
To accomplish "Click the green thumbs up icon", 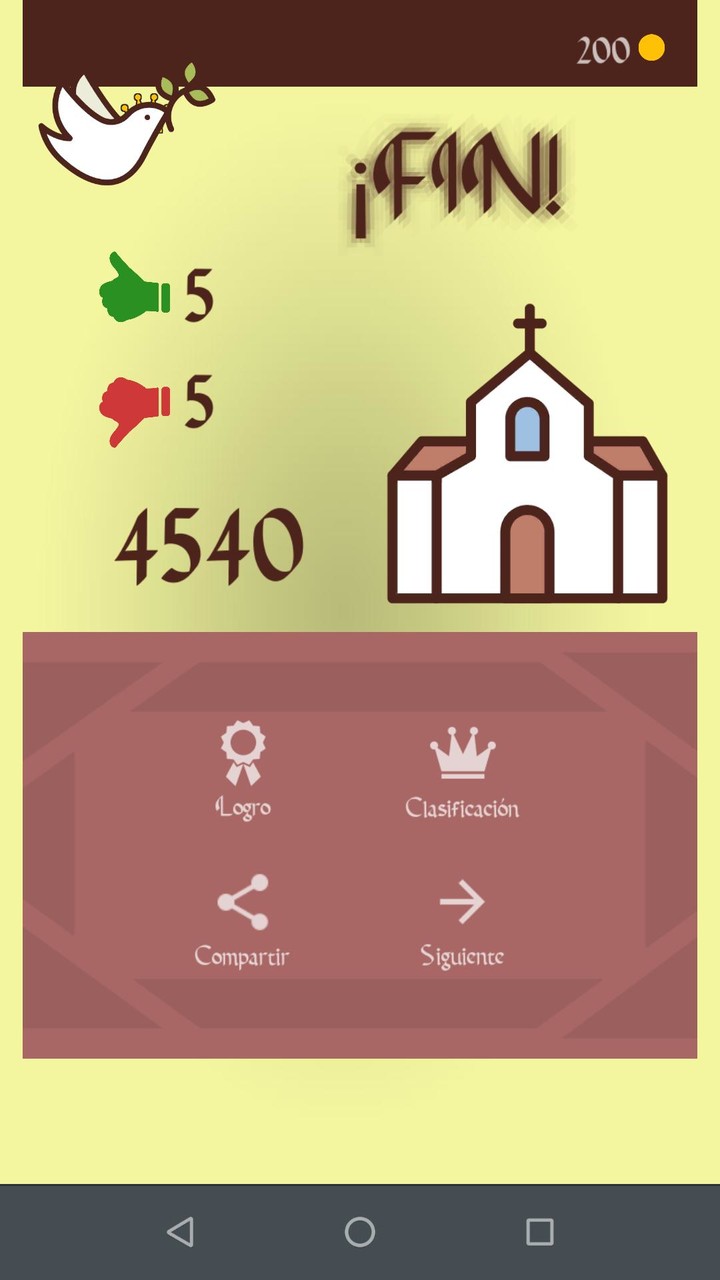I will (135, 285).
